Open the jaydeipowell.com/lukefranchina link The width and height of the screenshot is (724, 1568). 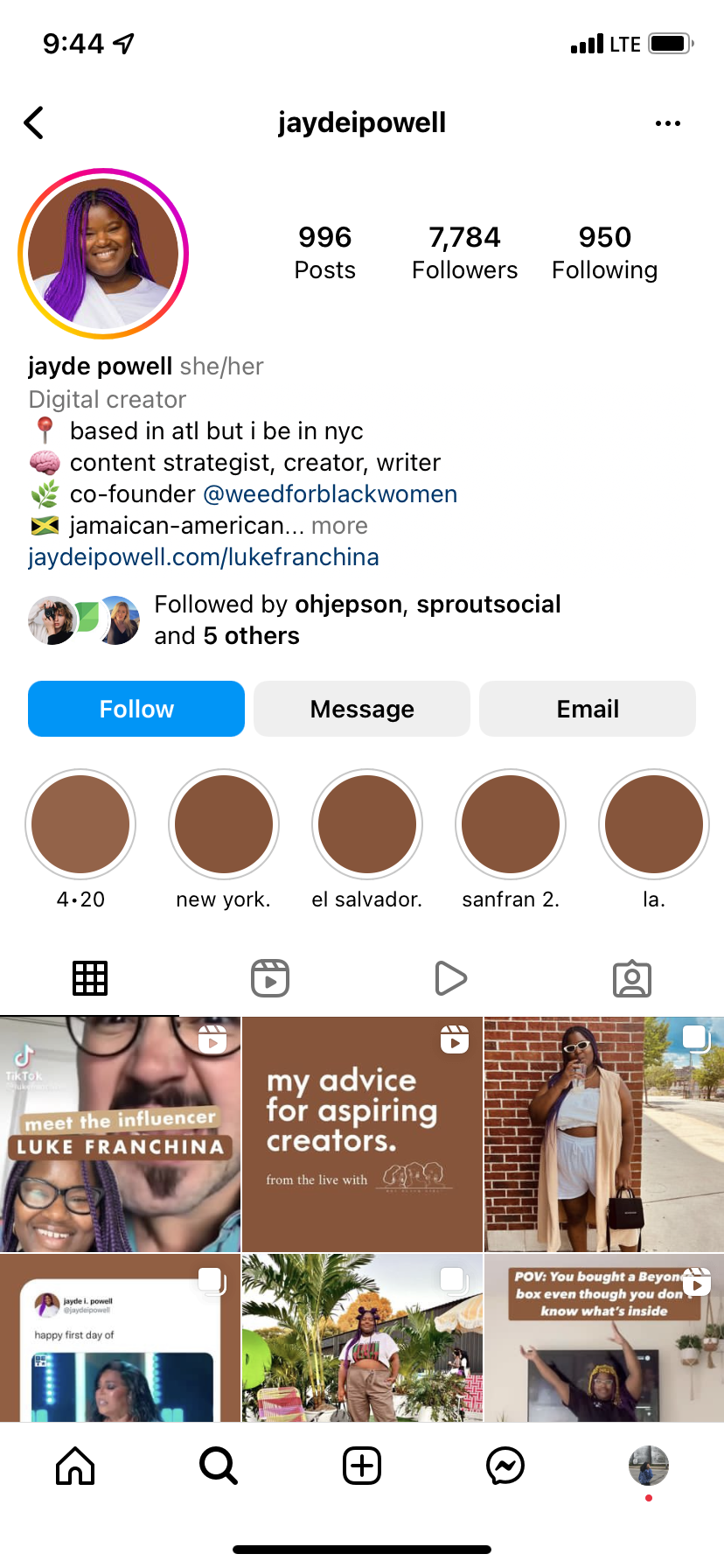click(204, 557)
